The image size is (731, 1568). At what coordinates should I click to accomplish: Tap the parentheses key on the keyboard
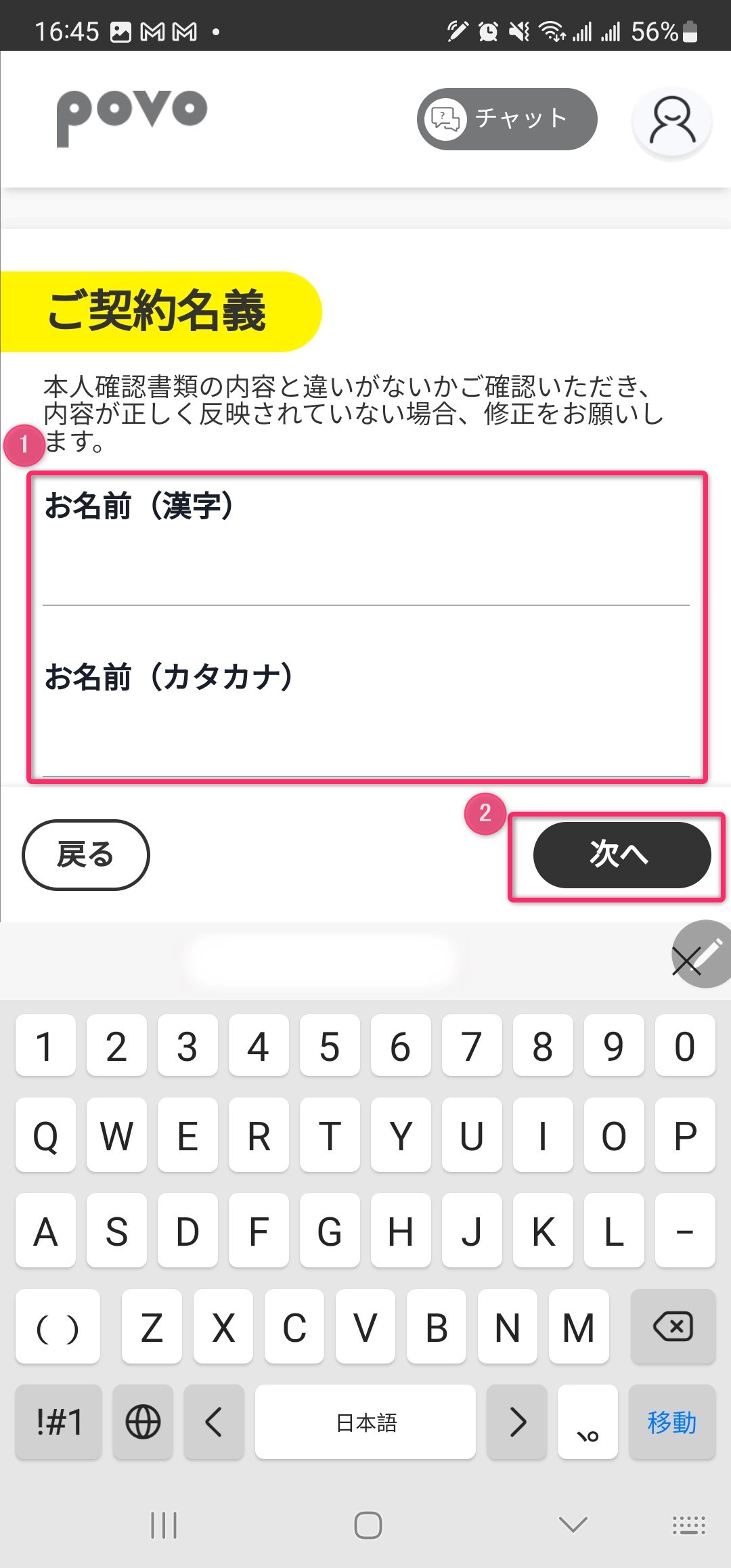(x=57, y=1327)
